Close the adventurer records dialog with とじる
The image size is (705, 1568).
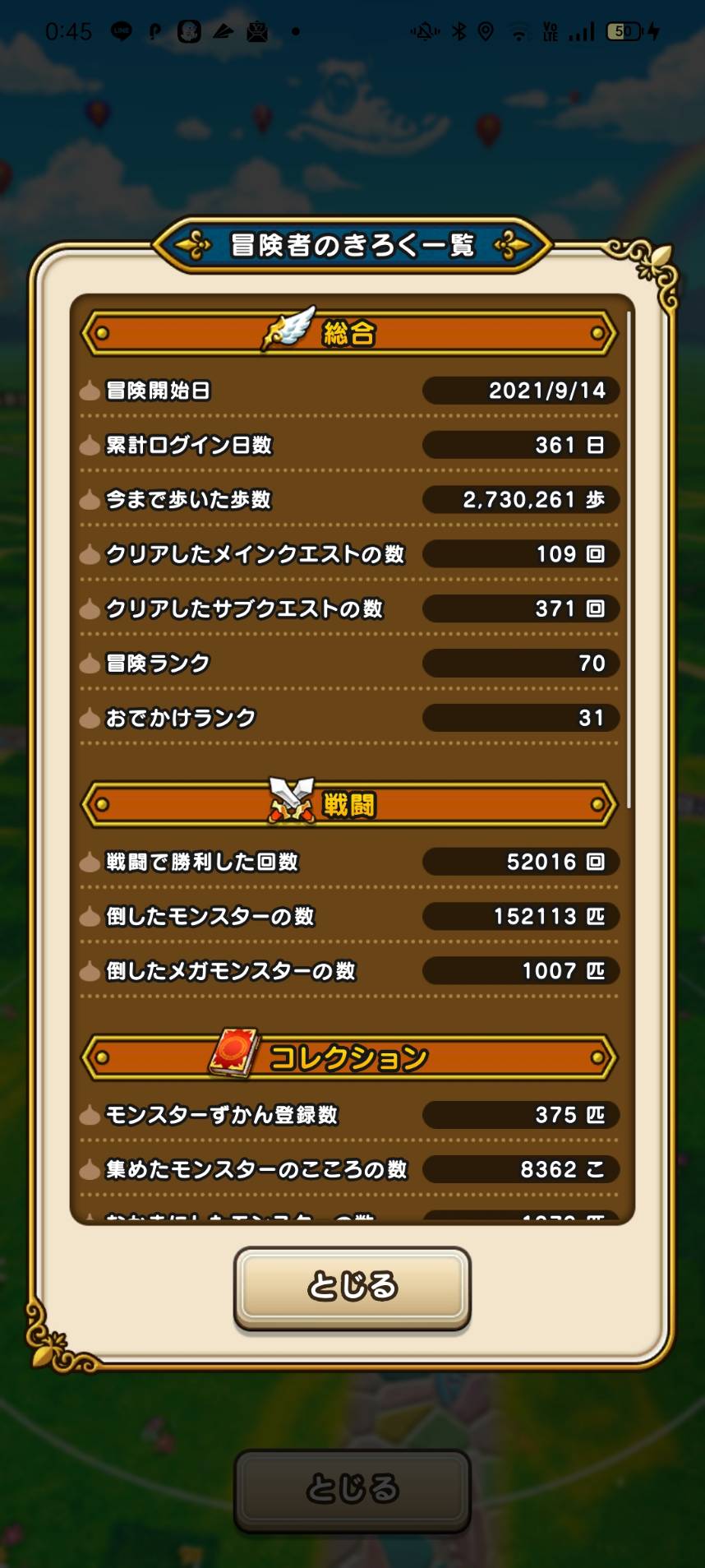click(352, 1287)
